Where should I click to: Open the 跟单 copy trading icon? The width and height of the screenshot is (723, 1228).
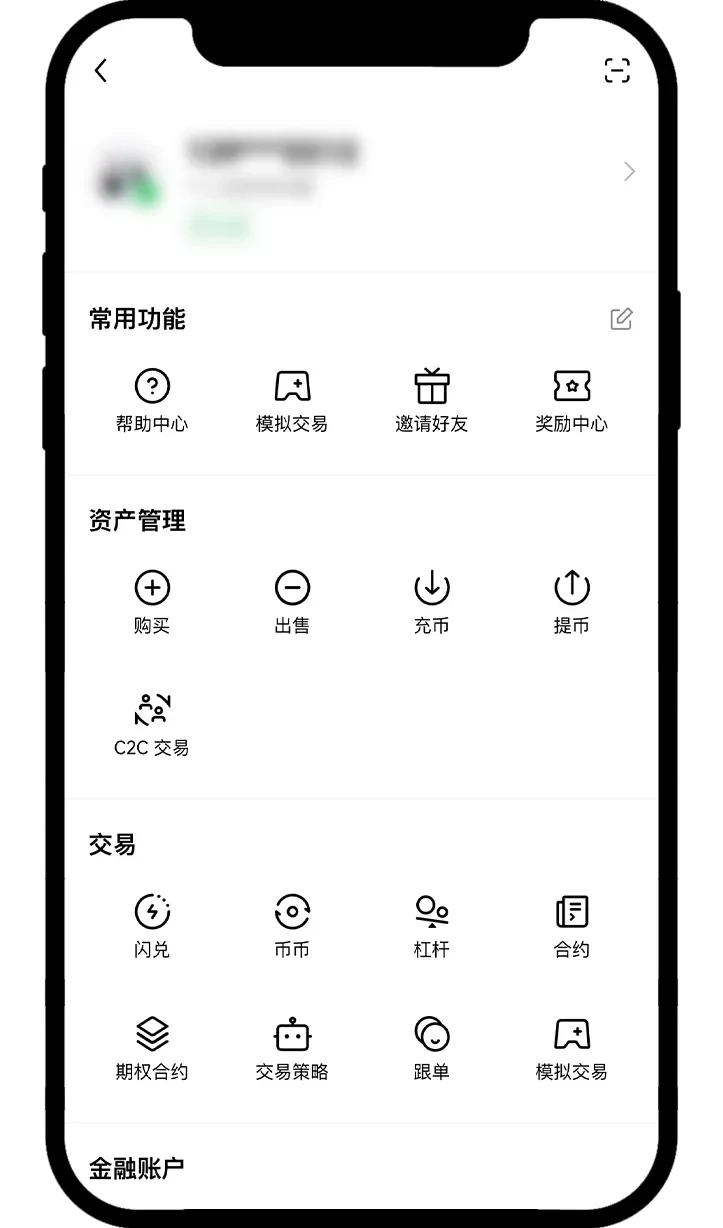tap(431, 1034)
